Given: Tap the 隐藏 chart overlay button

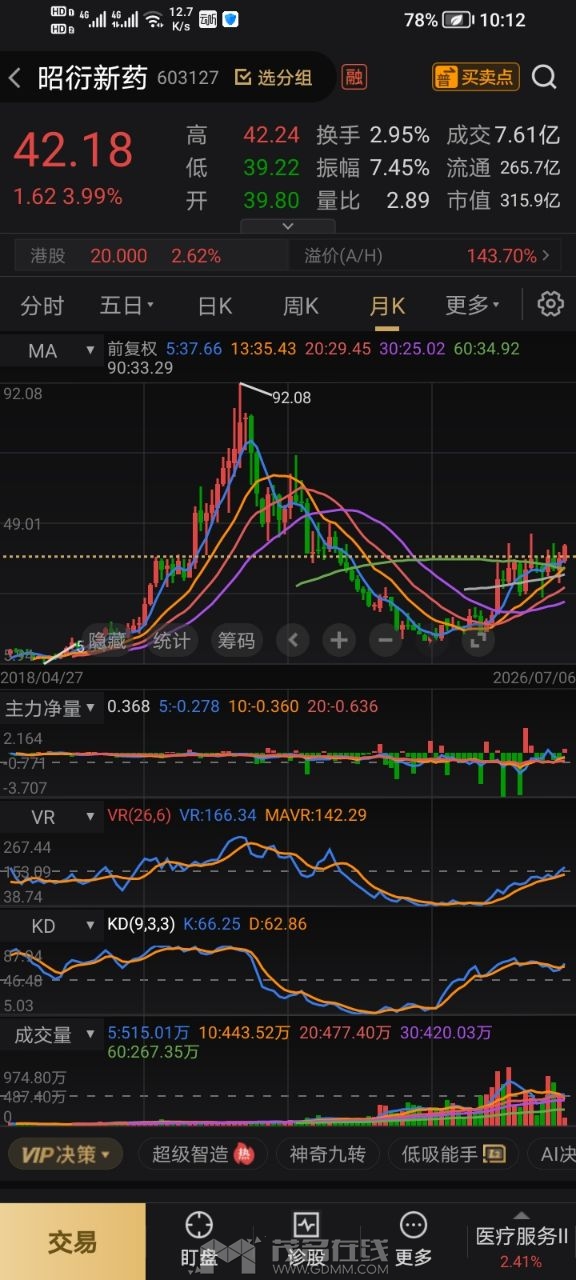Looking at the screenshot, I should 107,640.
